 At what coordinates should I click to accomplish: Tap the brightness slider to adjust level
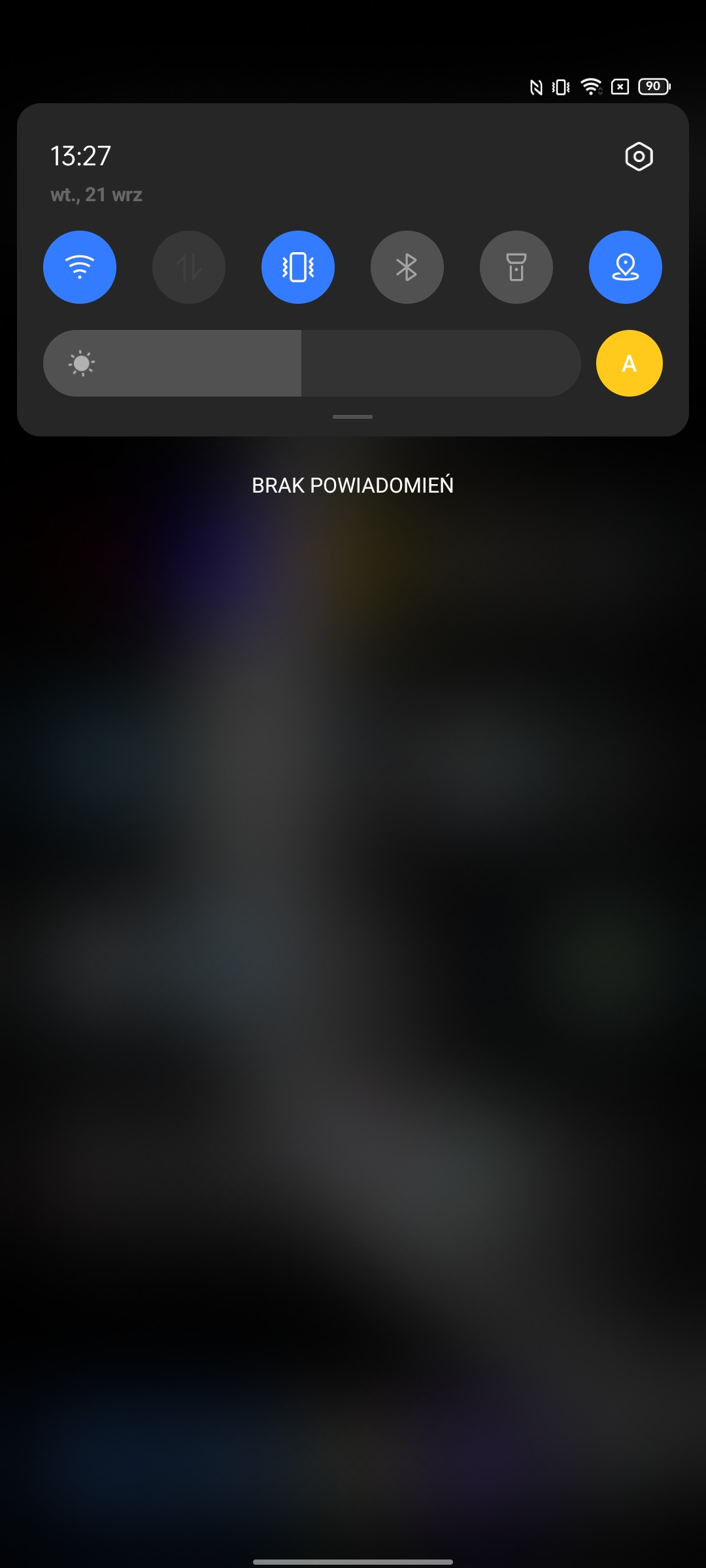point(312,363)
